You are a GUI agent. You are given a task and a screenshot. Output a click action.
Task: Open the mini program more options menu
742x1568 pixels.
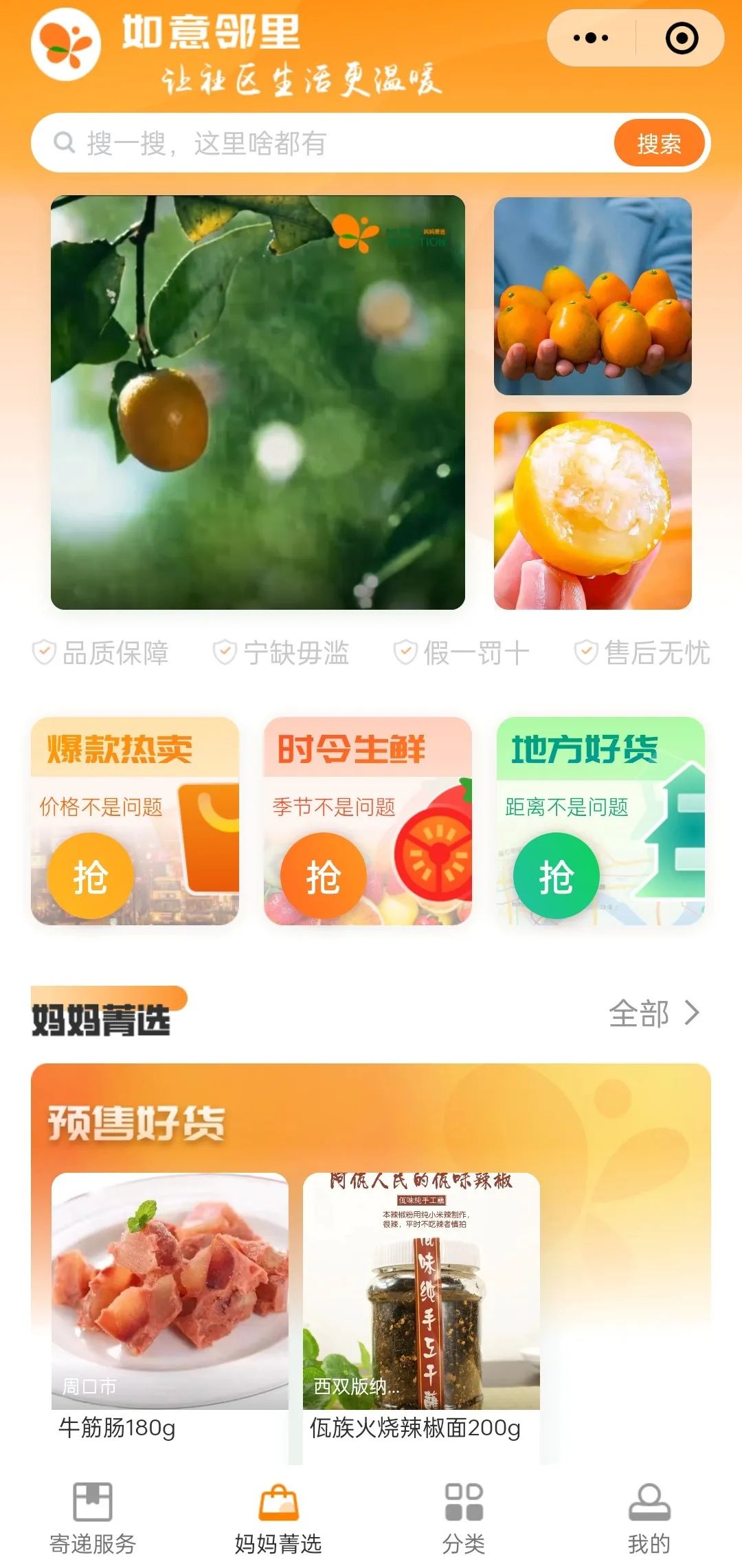pos(591,38)
